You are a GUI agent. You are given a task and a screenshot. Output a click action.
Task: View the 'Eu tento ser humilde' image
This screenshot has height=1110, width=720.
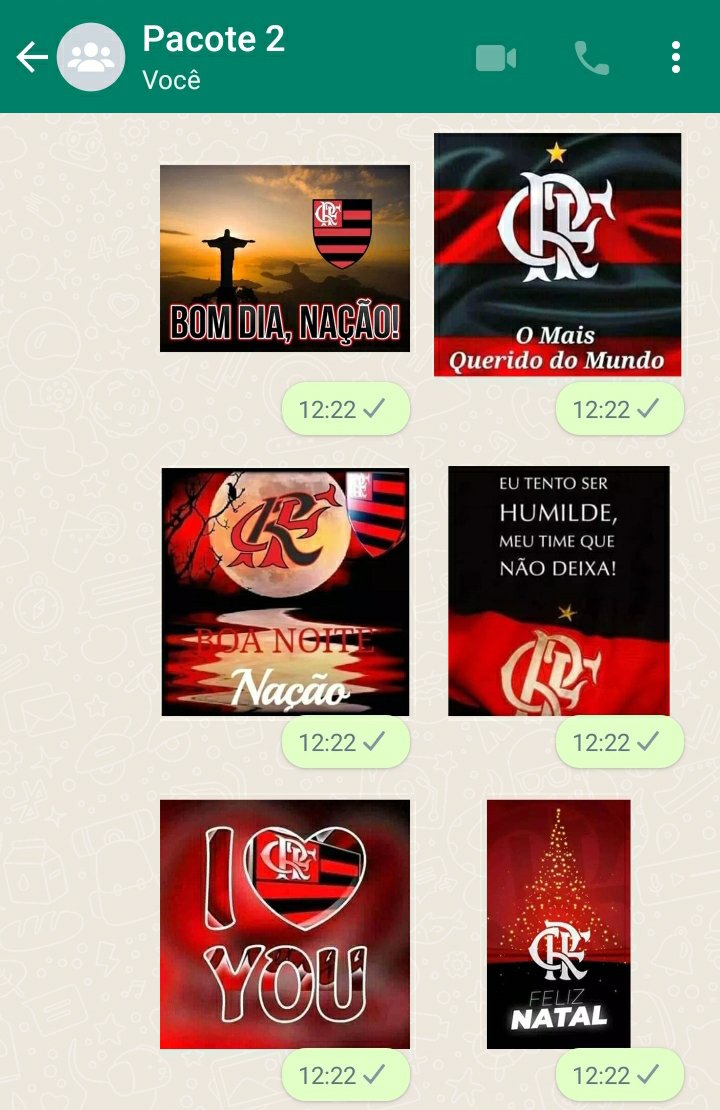coord(558,591)
